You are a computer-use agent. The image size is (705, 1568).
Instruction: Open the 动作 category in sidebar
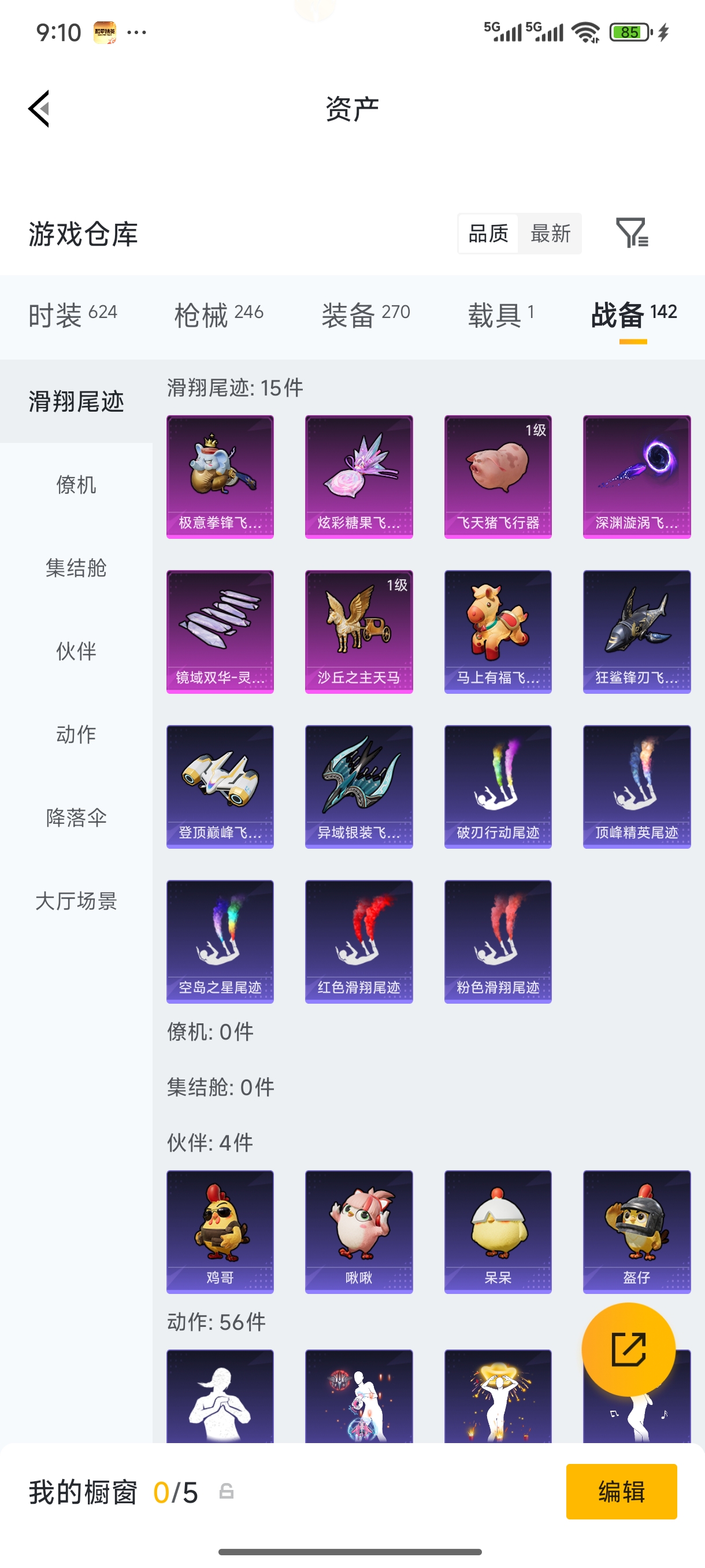click(x=76, y=735)
